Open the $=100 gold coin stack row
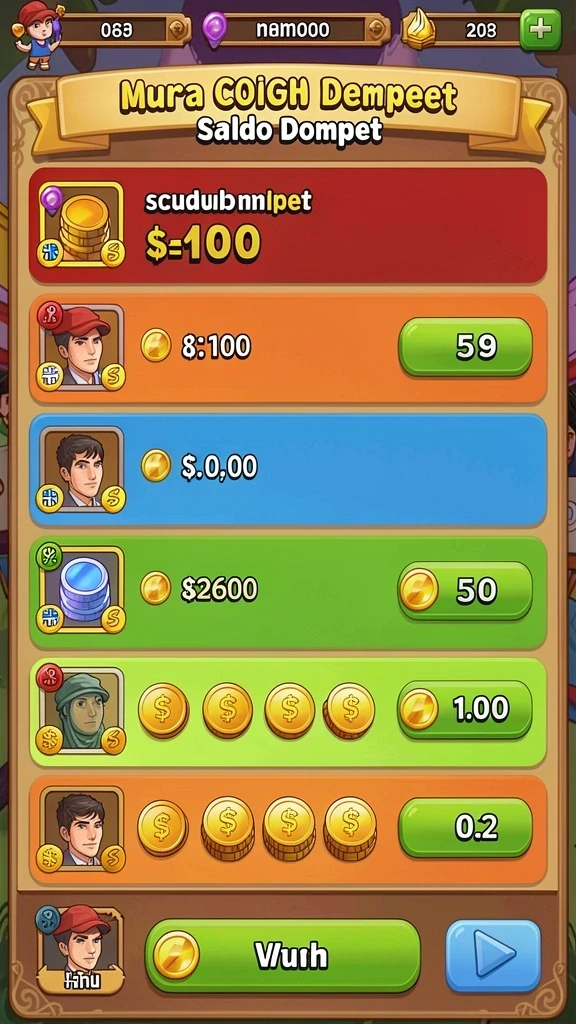 tap(288, 225)
